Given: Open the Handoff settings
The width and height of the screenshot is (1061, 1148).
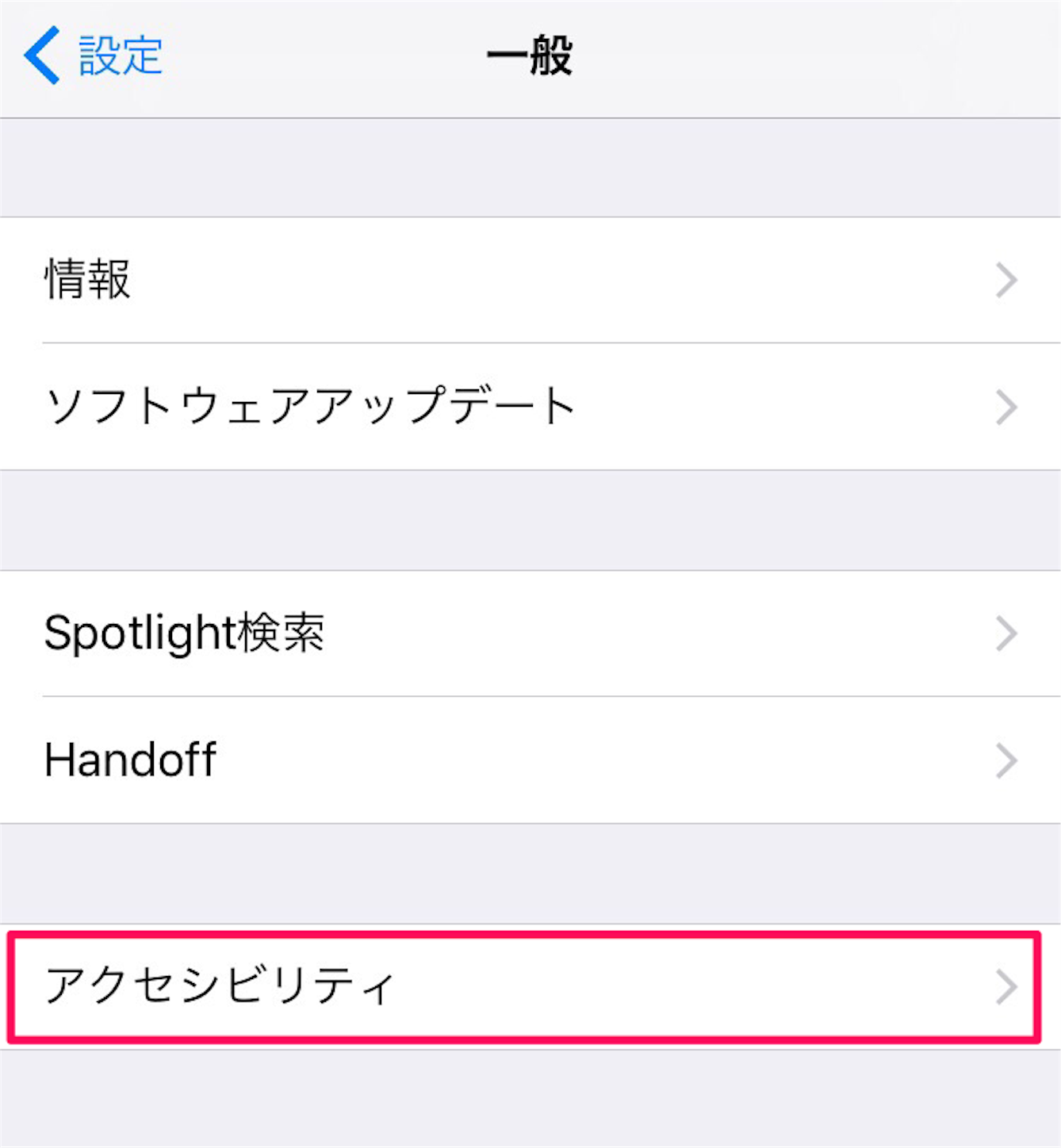Looking at the screenshot, I should (x=530, y=760).
